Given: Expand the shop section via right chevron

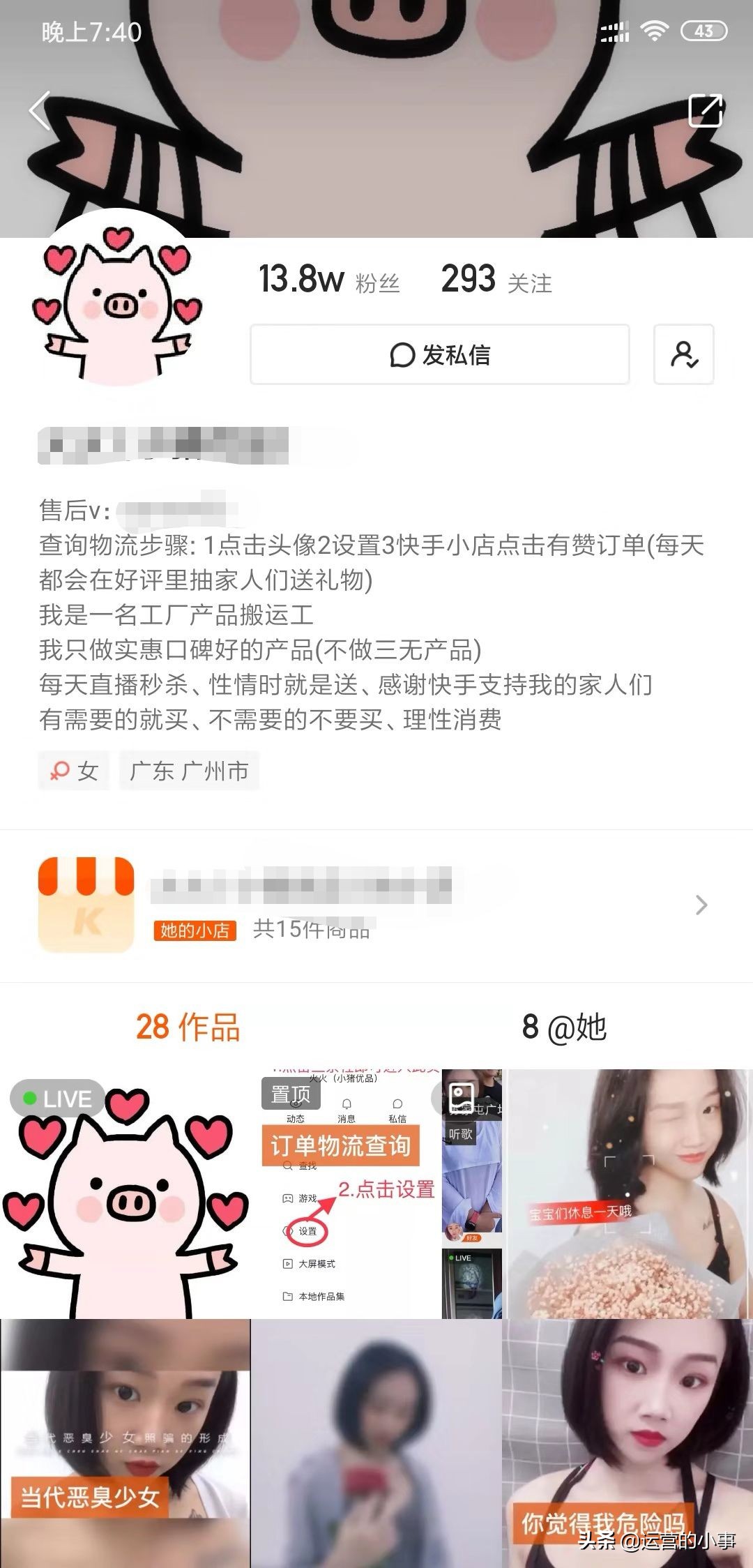Looking at the screenshot, I should 700,904.
